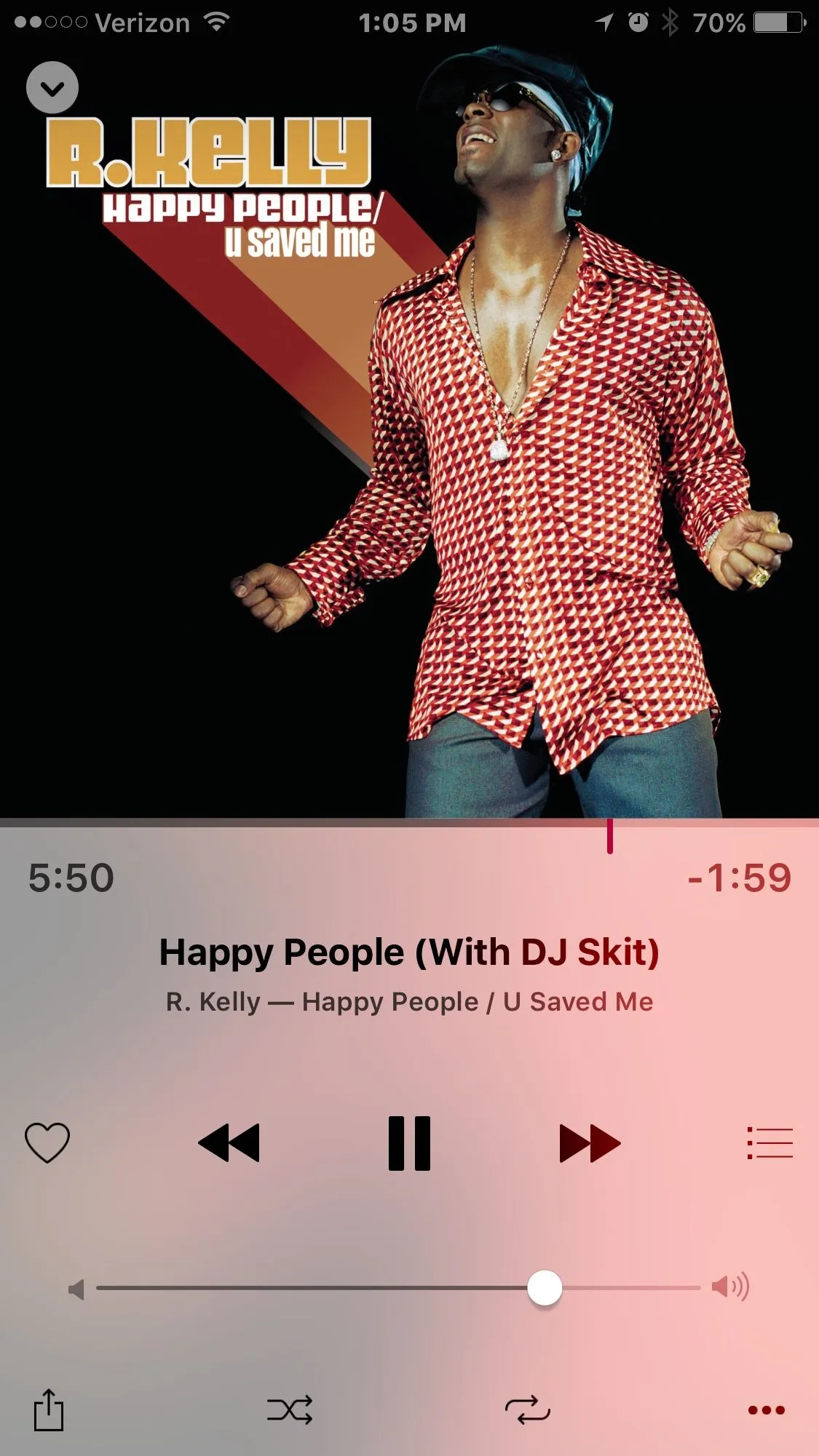Image resolution: width=819 pixels, height=1456 pixels.
Task: Pause Happy People (With DJ Skit)
Action: click(409, 1142)
